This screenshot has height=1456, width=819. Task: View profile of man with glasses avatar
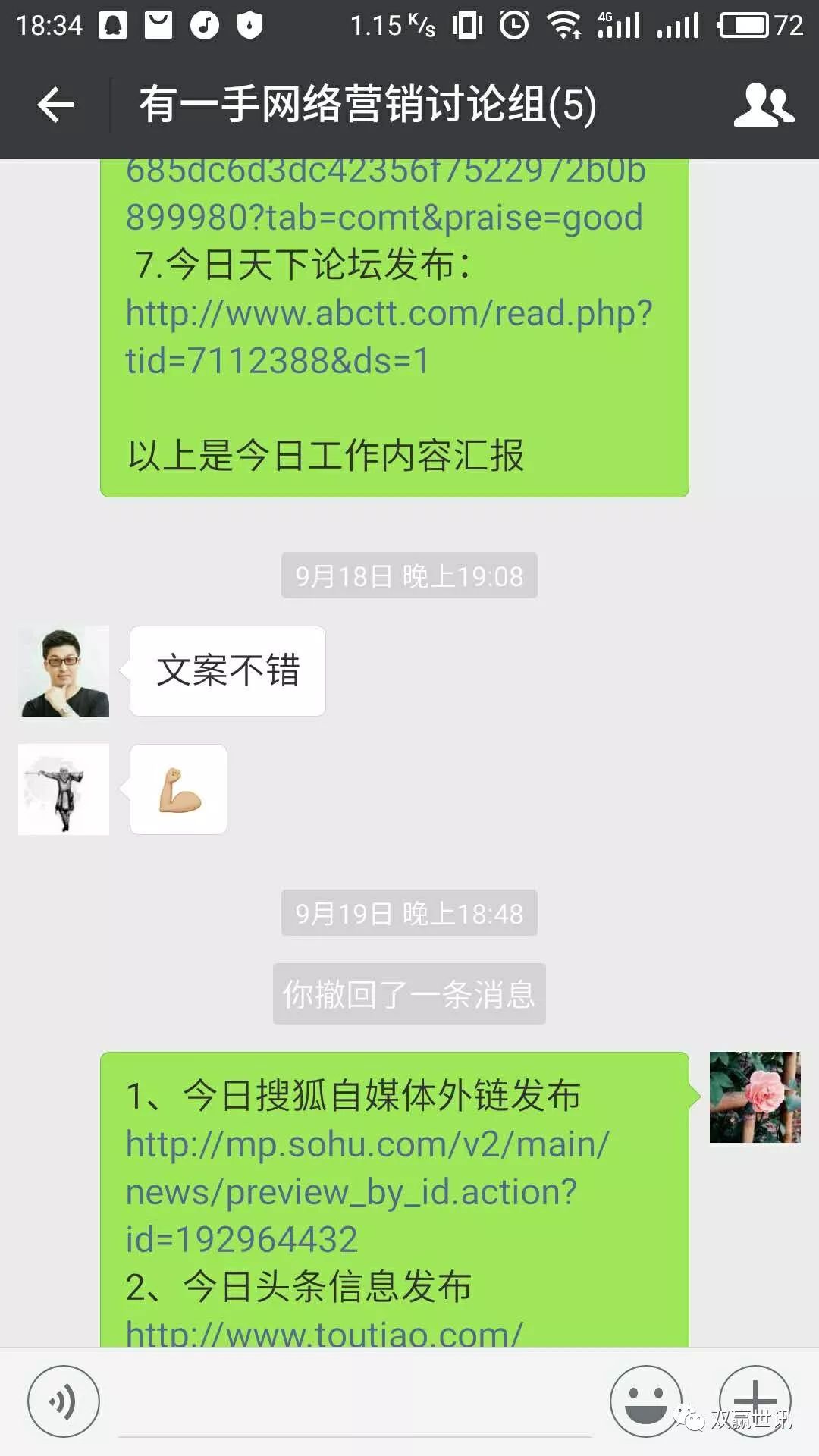point(64,671)
